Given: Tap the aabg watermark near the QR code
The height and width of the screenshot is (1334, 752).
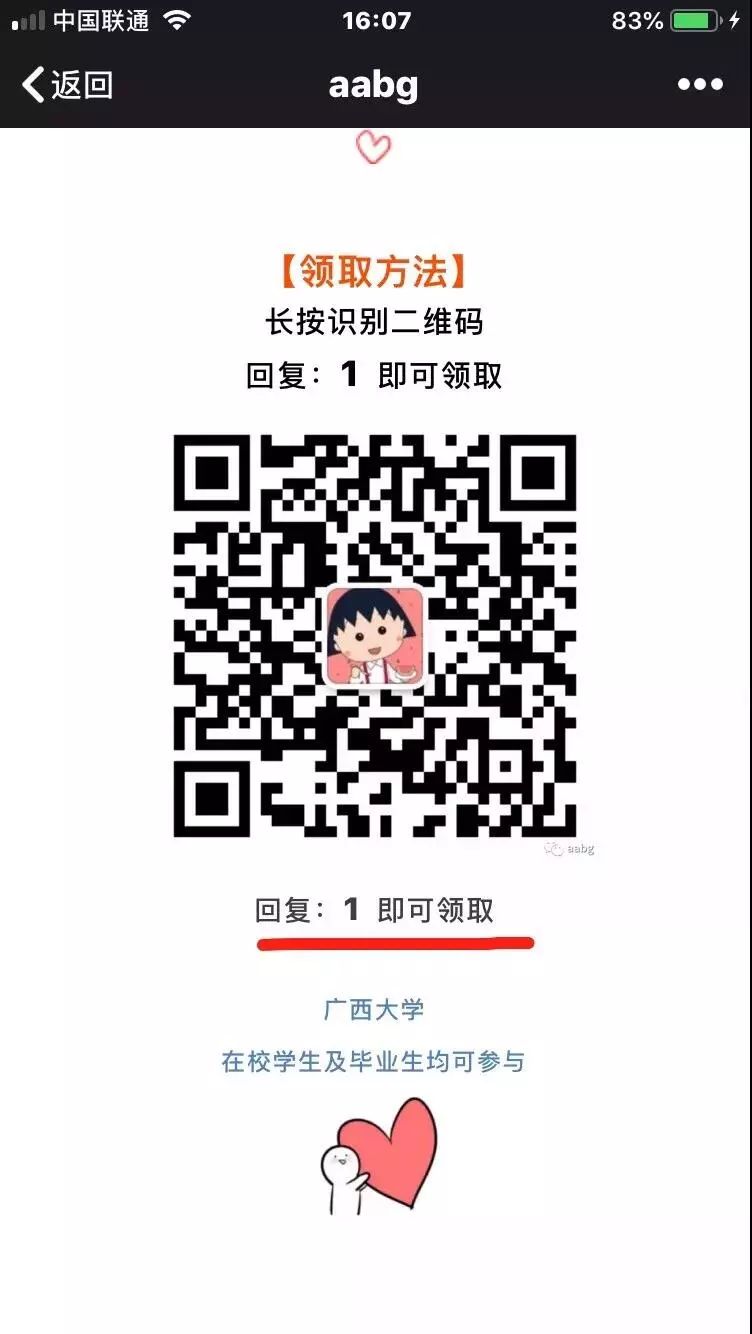Looking at the screenshot, I should tap(570, 848).
